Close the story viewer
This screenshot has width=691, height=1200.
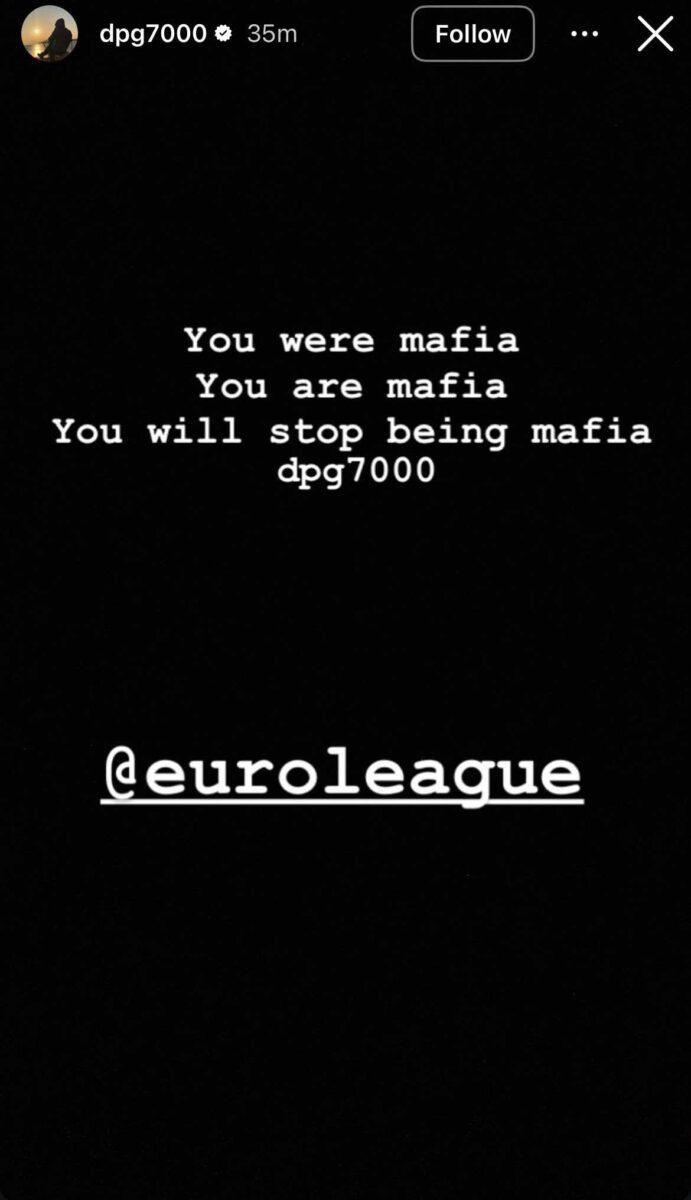click(655, 34)
